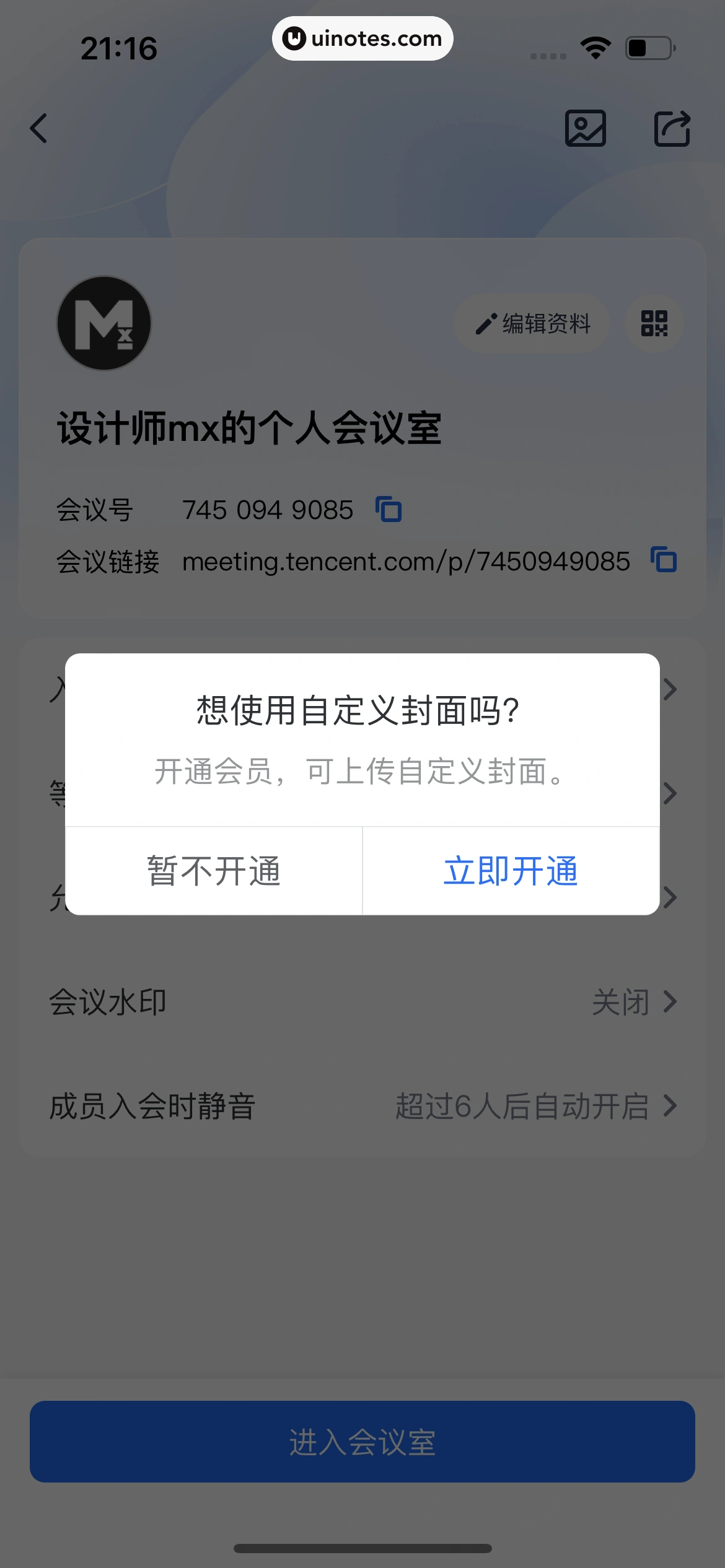This screenshot has height=1568, width=725.
Task: Tap the Mx meeting room avatar
Action: (x=104, y=323)
